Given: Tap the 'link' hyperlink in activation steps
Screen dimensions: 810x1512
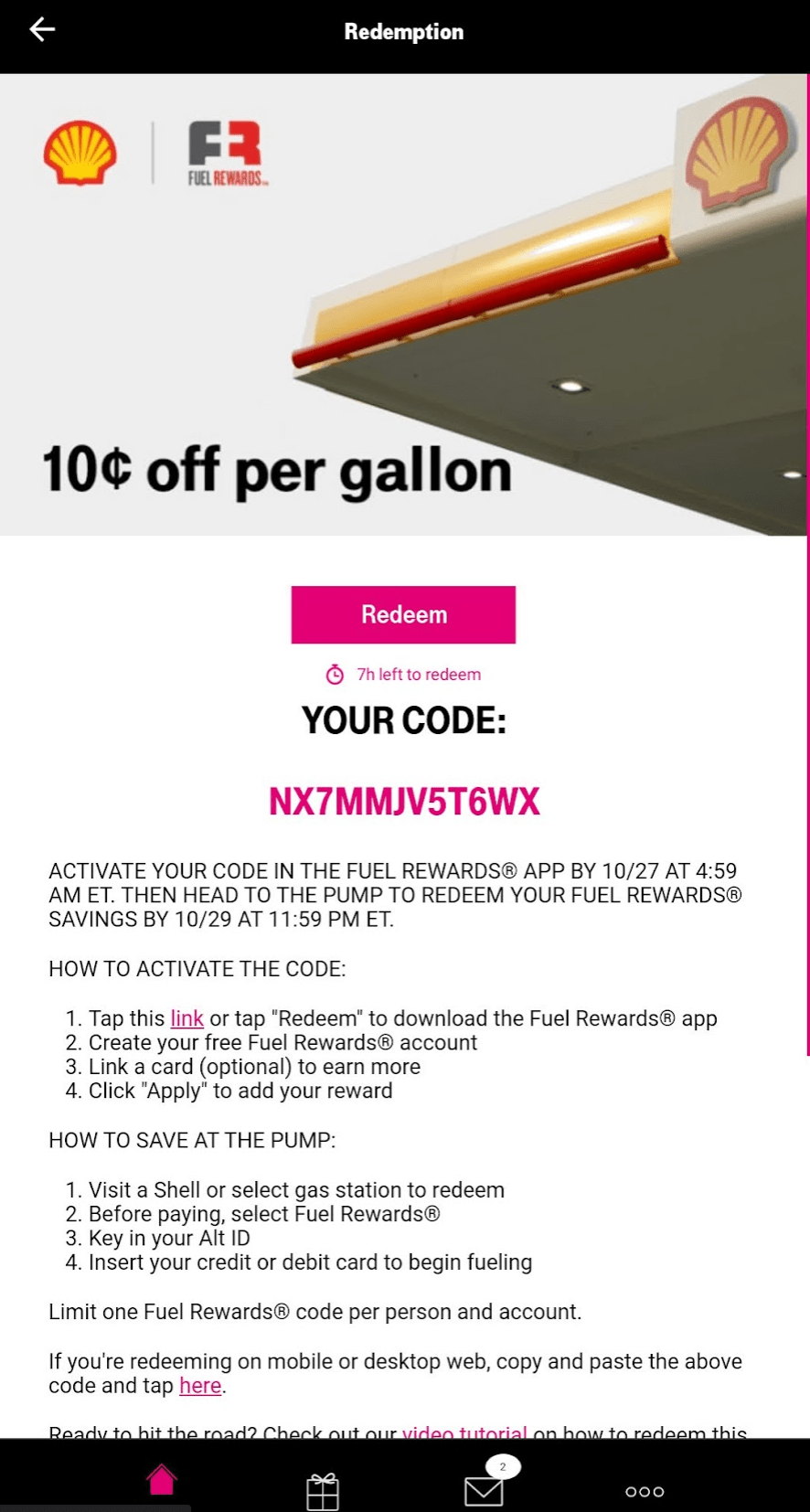Looking at the screenshot, I should 187,1017.
